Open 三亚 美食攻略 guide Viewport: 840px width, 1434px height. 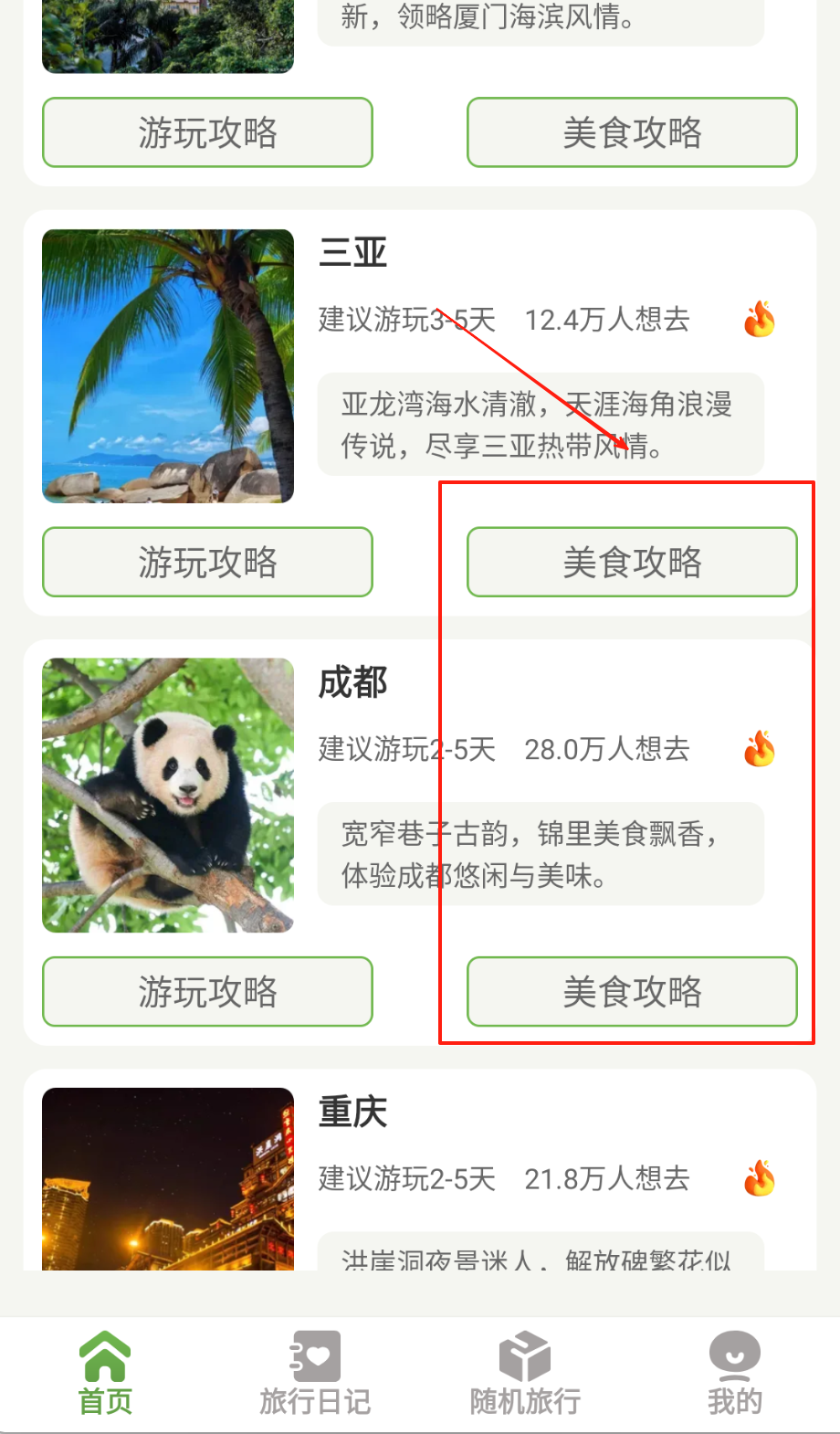point(632,562)
